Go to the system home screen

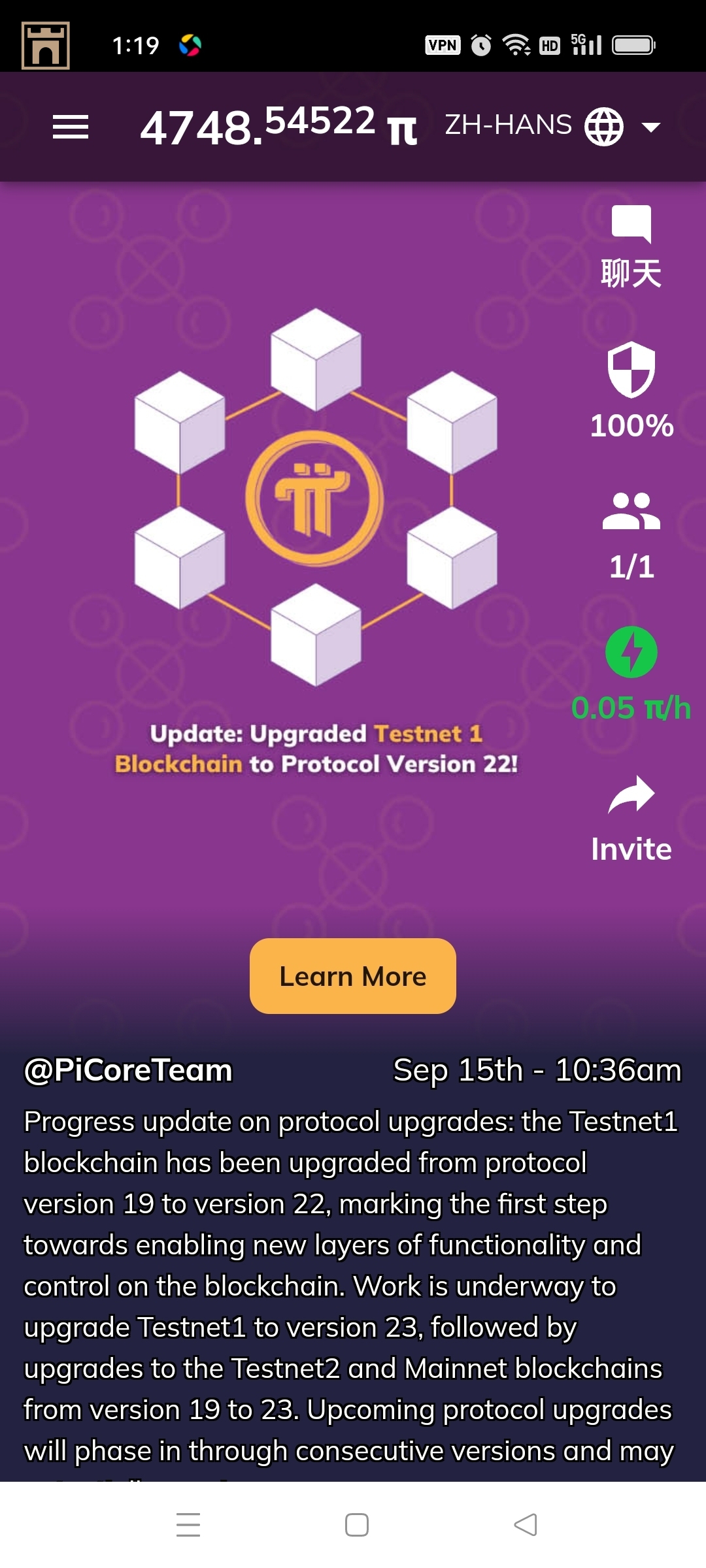(357, 1525)
